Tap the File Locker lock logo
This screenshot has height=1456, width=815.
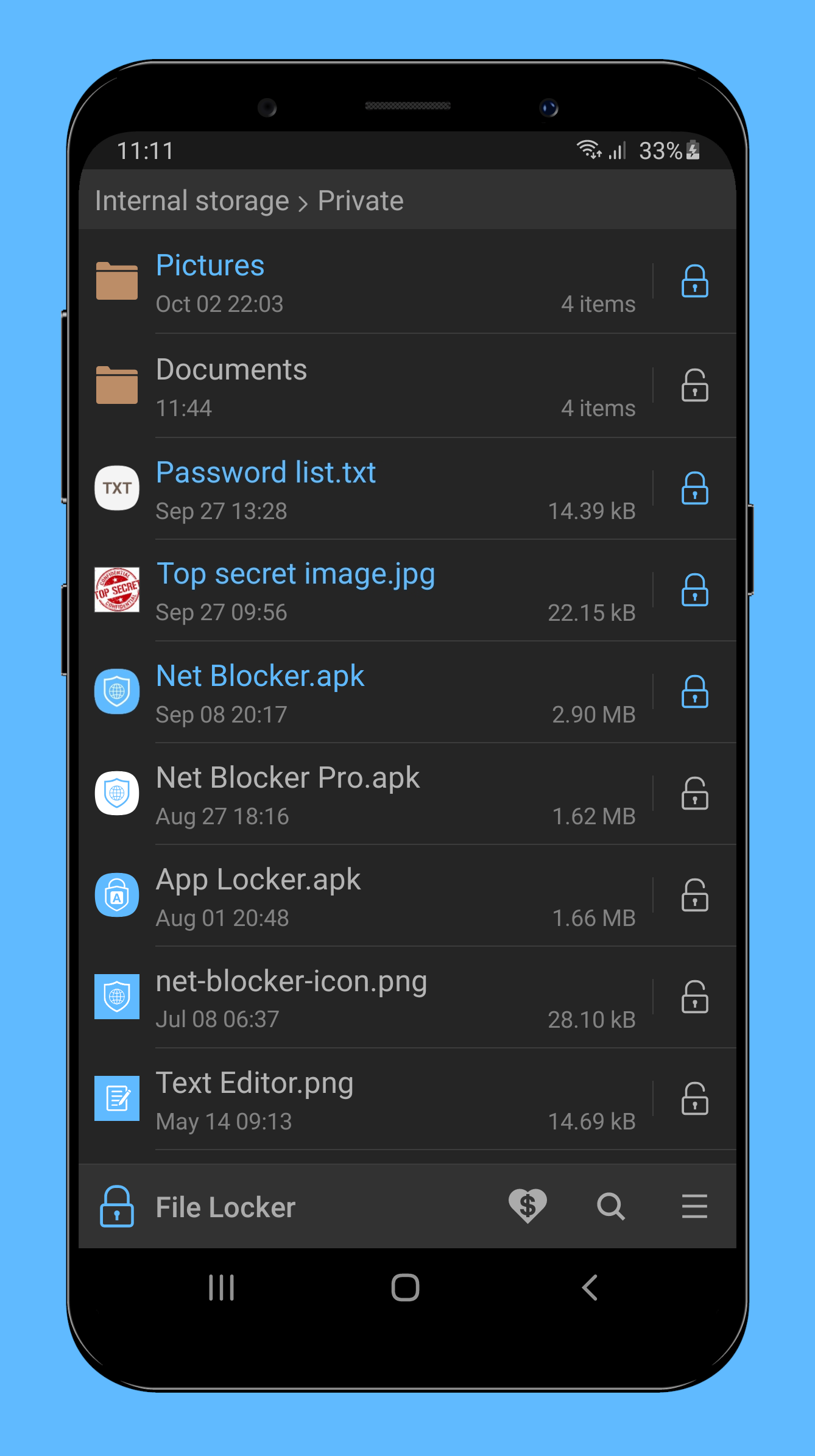pyautogui.click(x=116, y=1207)
